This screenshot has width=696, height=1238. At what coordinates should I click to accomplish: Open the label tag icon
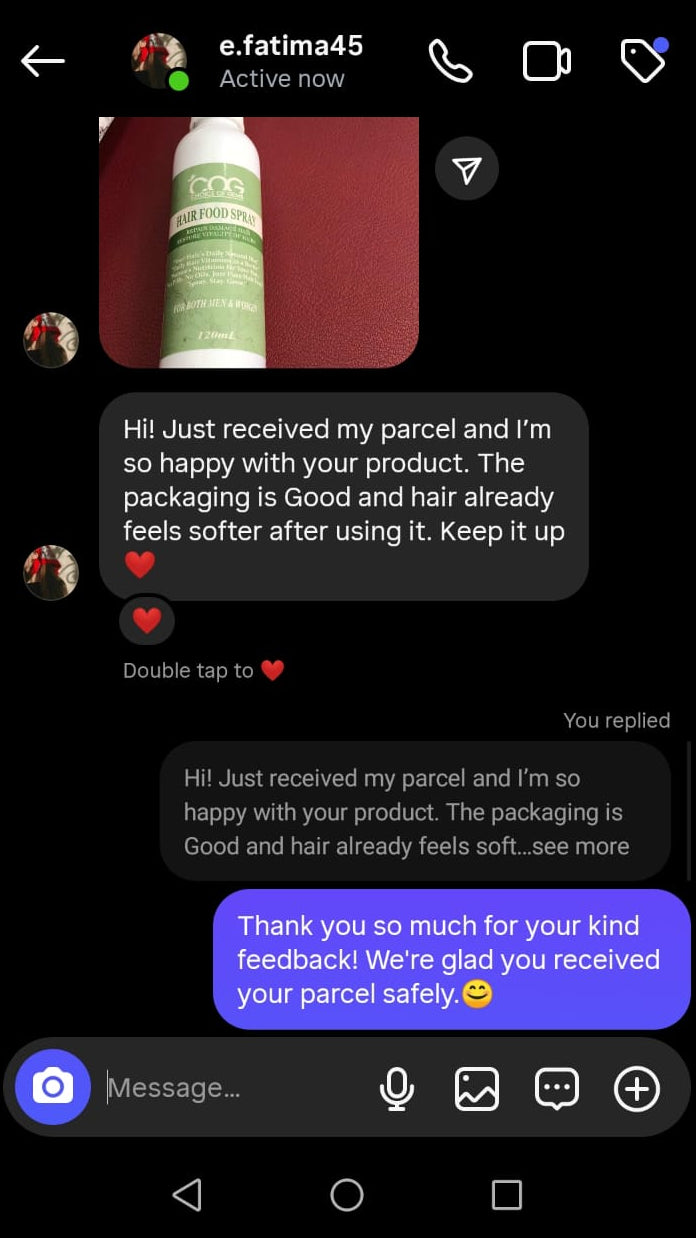point(642,61)
